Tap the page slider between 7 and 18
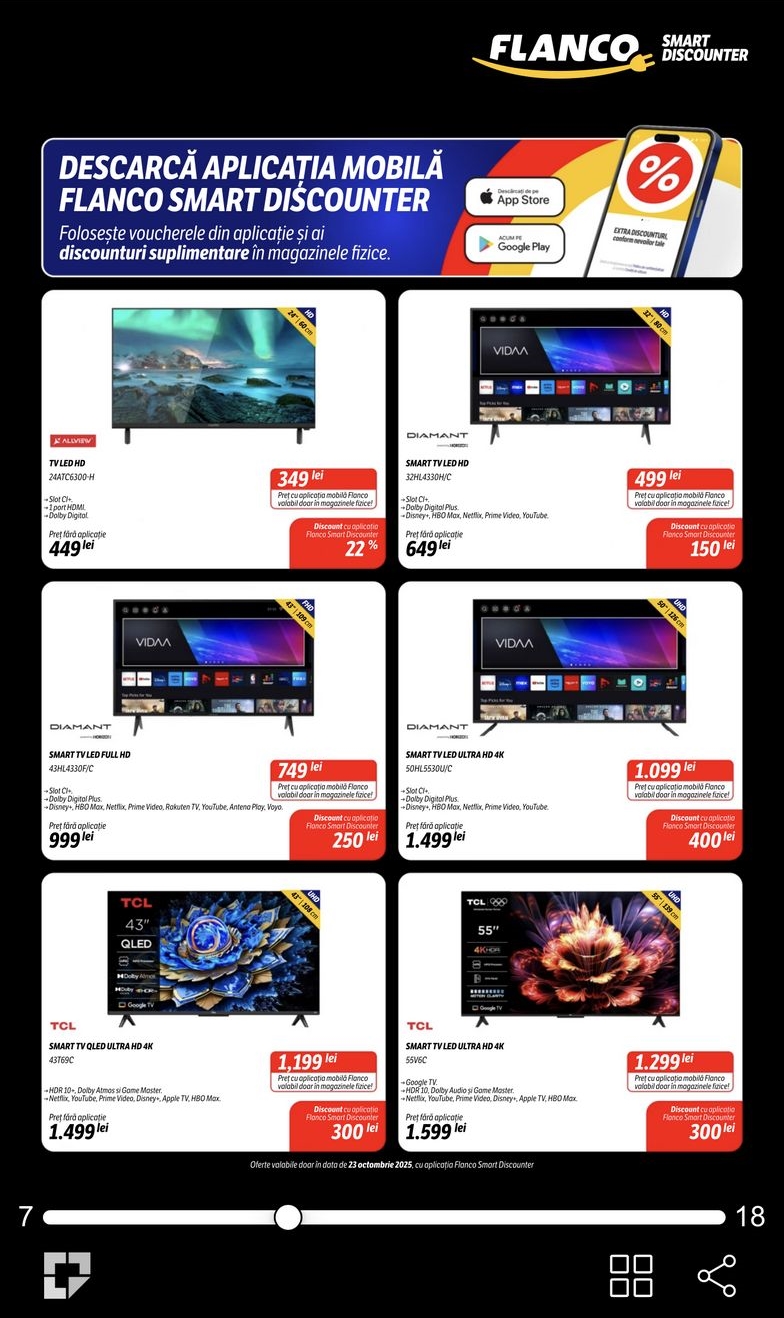 pos(288,1217)
